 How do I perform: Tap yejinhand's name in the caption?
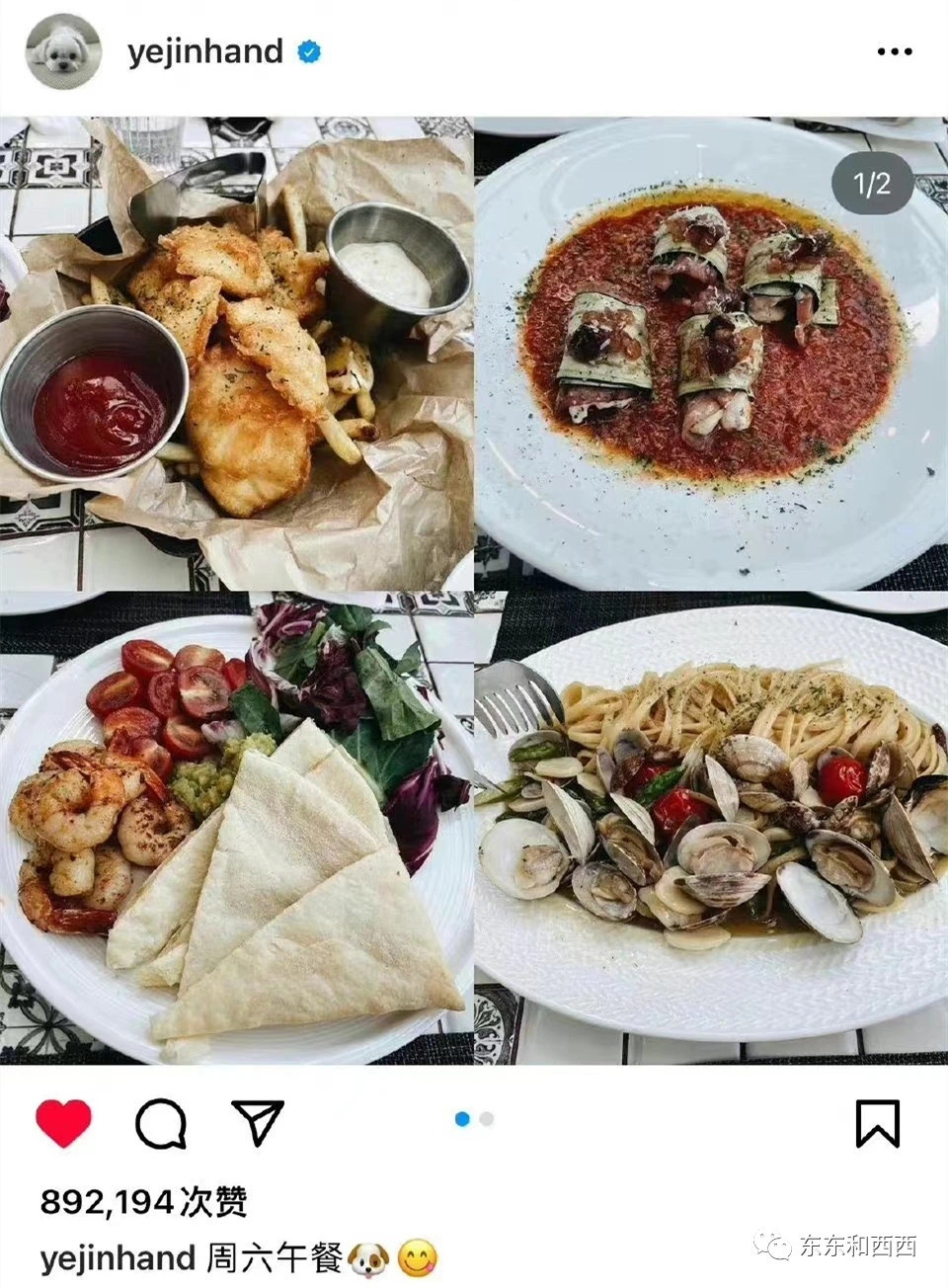point(118,1258)
